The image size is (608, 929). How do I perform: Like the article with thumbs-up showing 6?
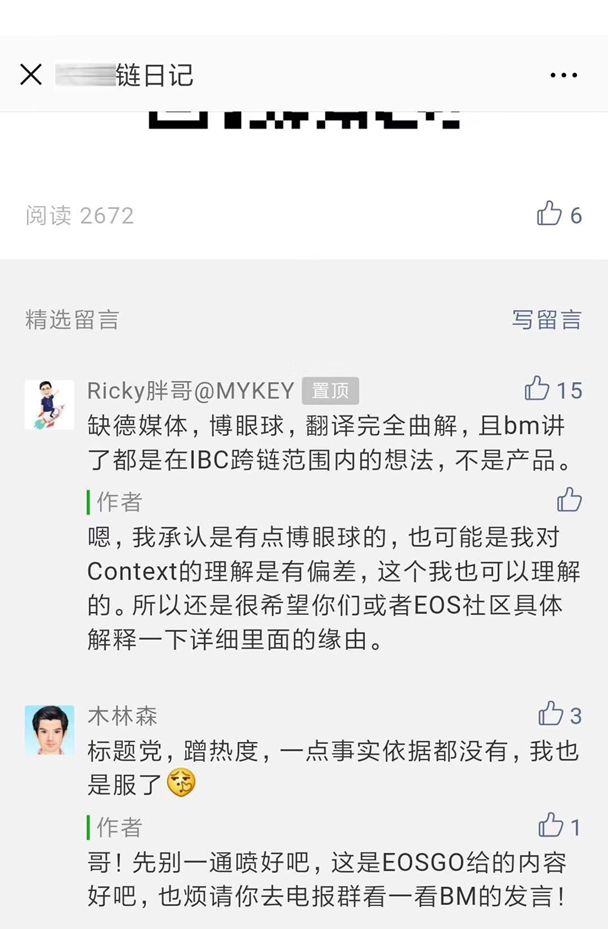click(550, 214)
